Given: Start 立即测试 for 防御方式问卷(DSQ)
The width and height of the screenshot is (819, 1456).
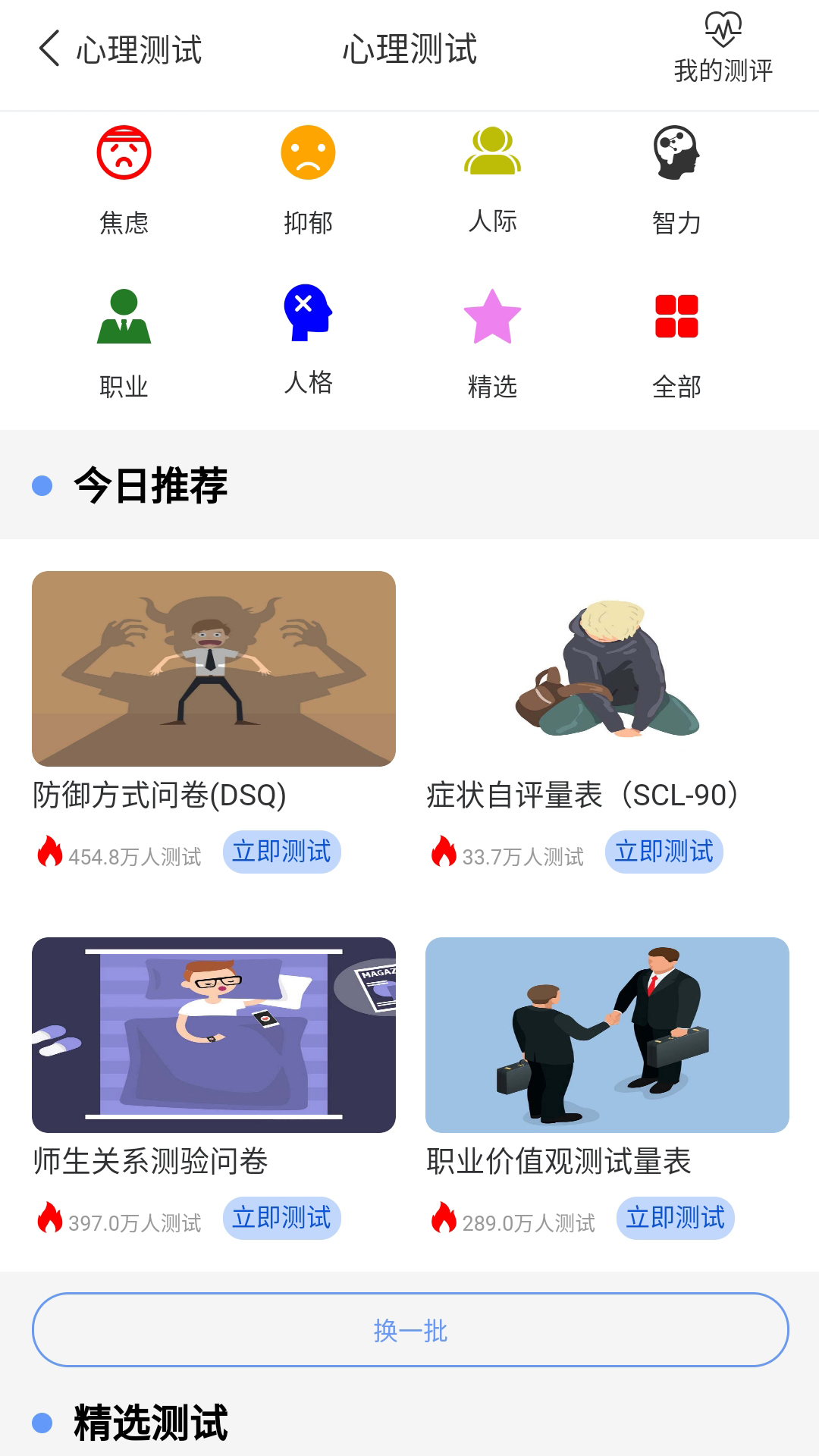Looking at the screenshot, I should click(281, 852).
